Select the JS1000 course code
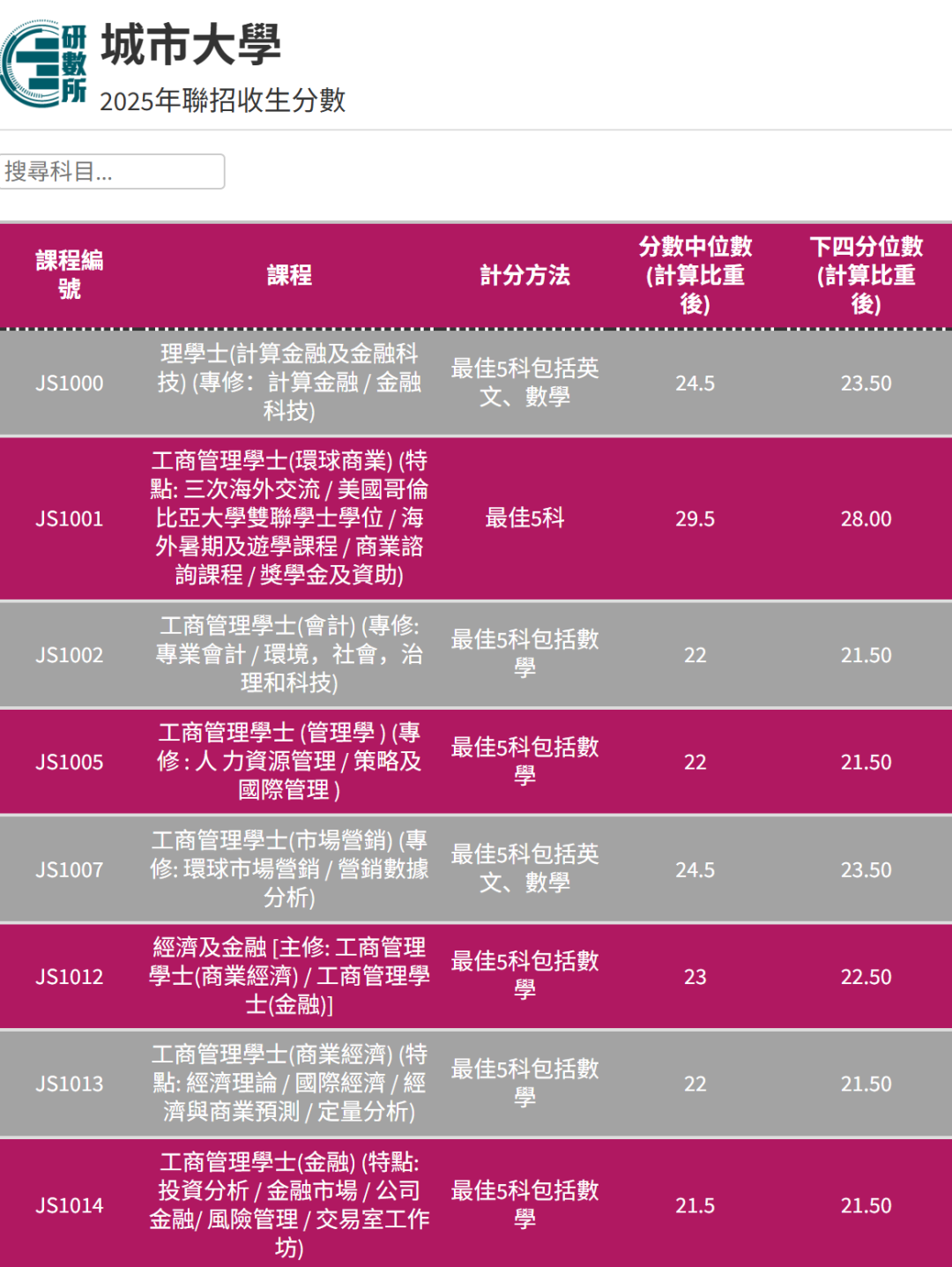This screenshot has height=1267, width=952. pyautogui.click(x=69, y=384)
